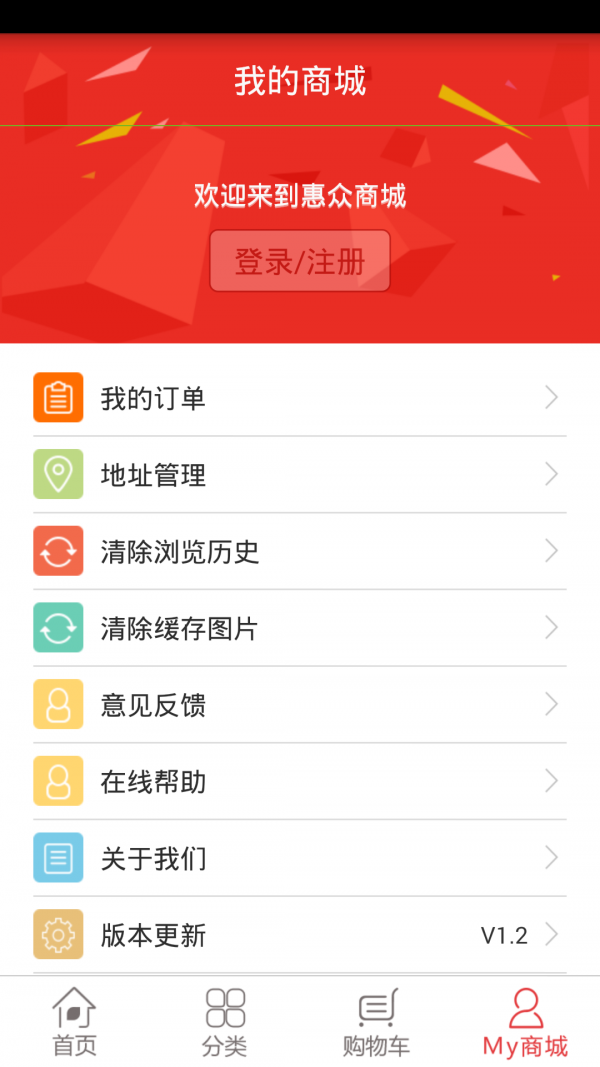Switch to the 首页 tab
The width and height of the screenshot is (600, 1067).
click(75, 1022)
